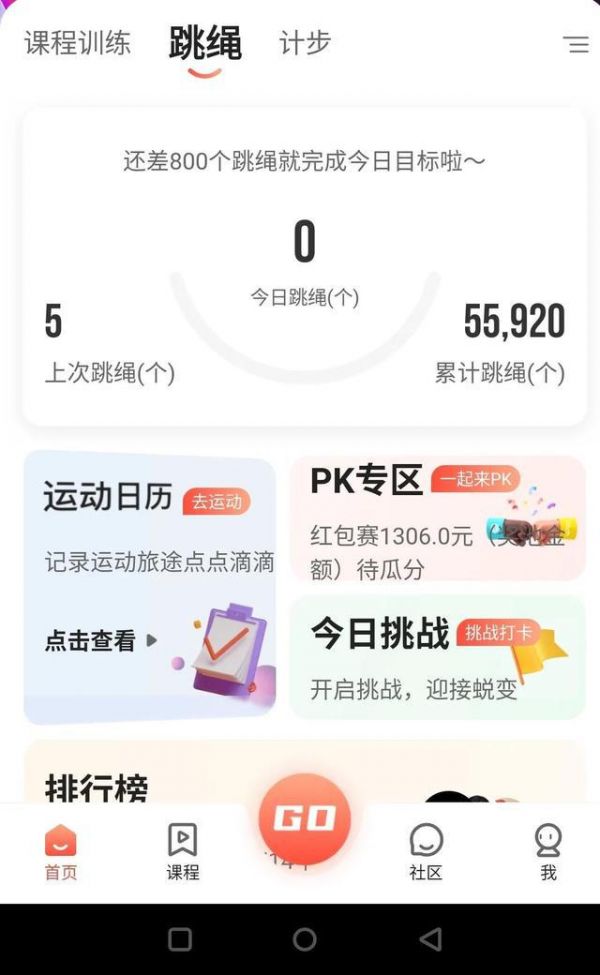
Task: Start exercise with the GO button
Action: click(x=305, y=819)
